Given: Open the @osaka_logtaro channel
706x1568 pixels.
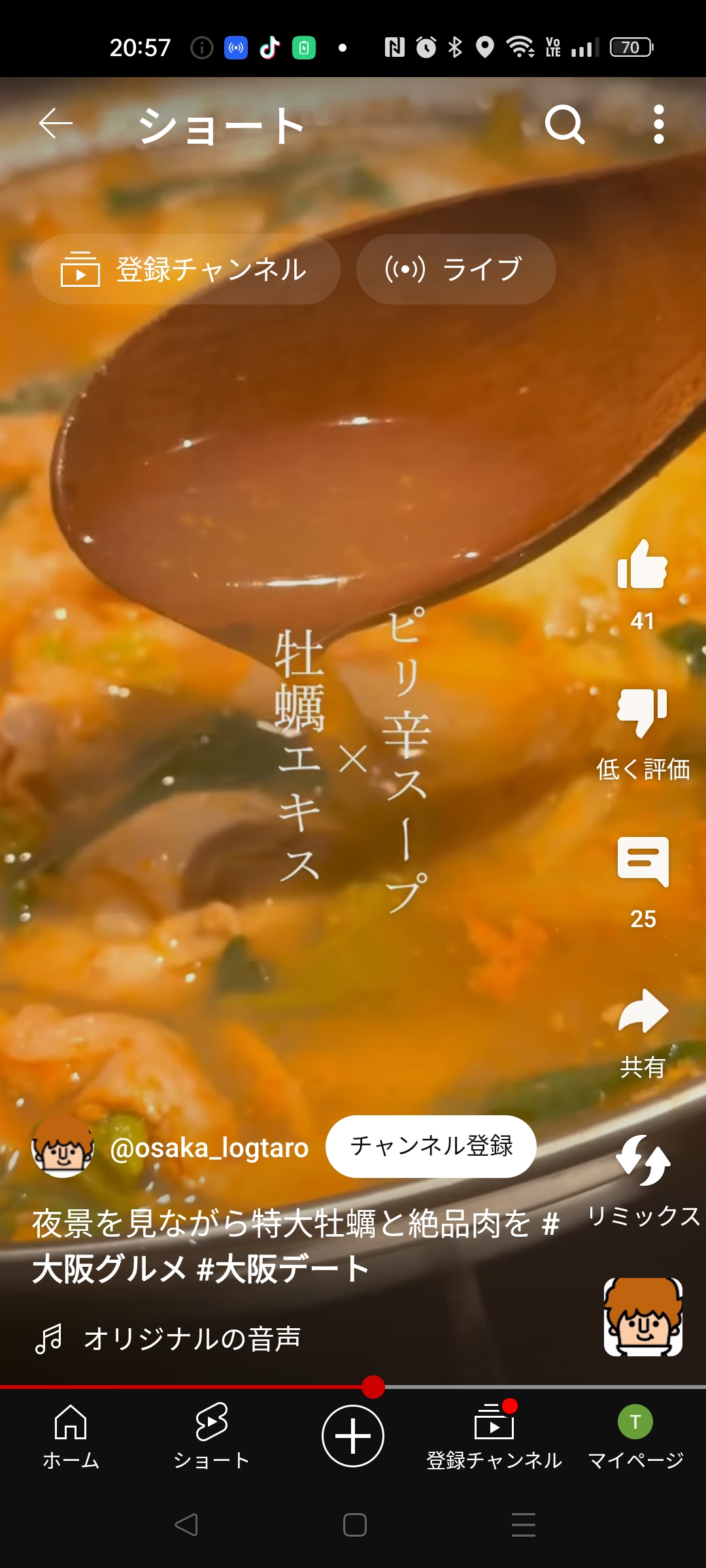Looking at the screenshot, I should pyautogui.click(x=209, y=1148).
